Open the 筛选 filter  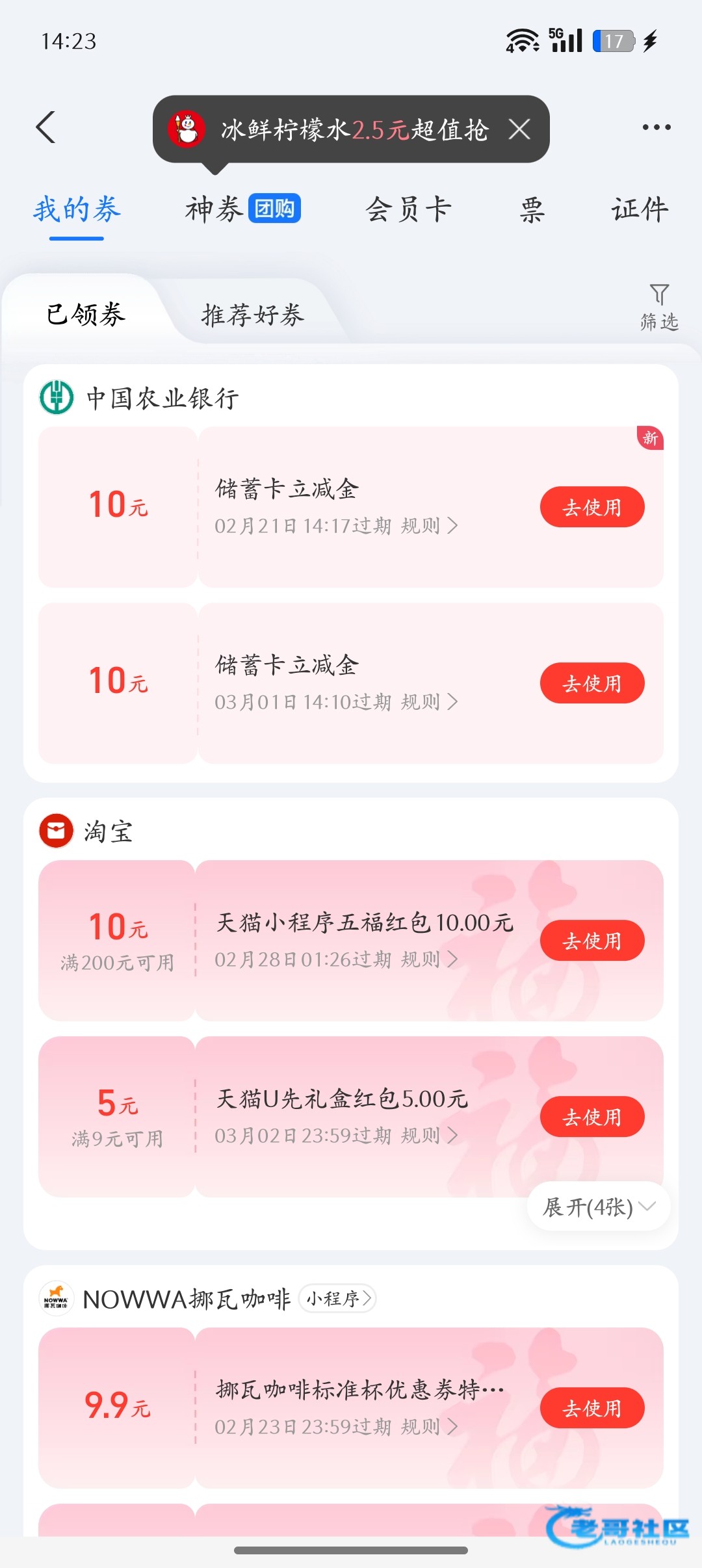point(658,307)
